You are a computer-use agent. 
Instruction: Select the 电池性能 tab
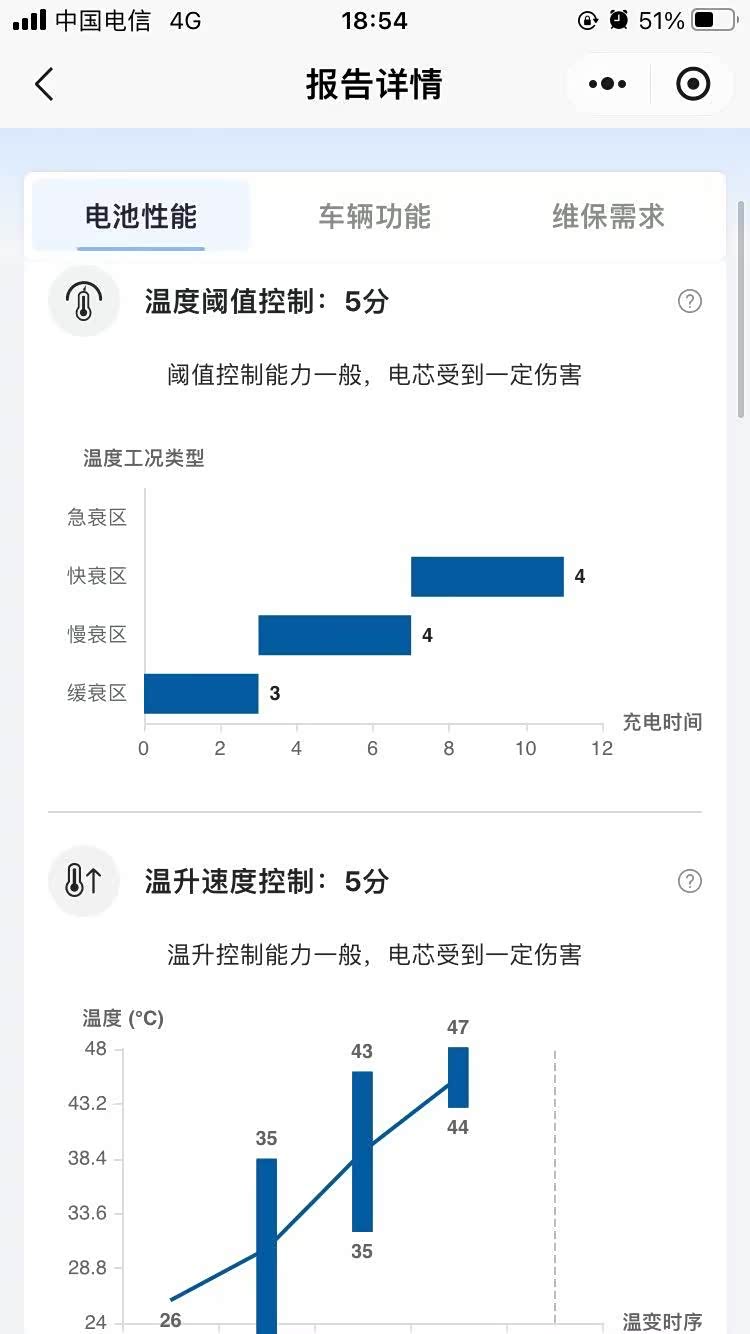coord(141,216)
